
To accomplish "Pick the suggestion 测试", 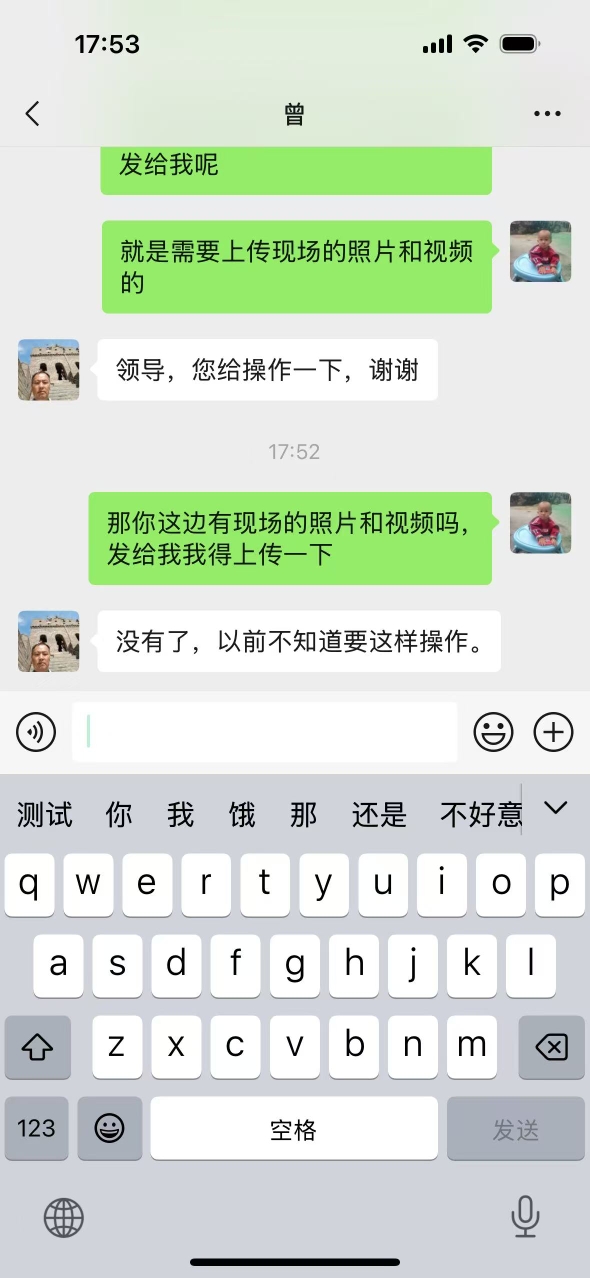I will pyautogui.click(x=45, y=815).
